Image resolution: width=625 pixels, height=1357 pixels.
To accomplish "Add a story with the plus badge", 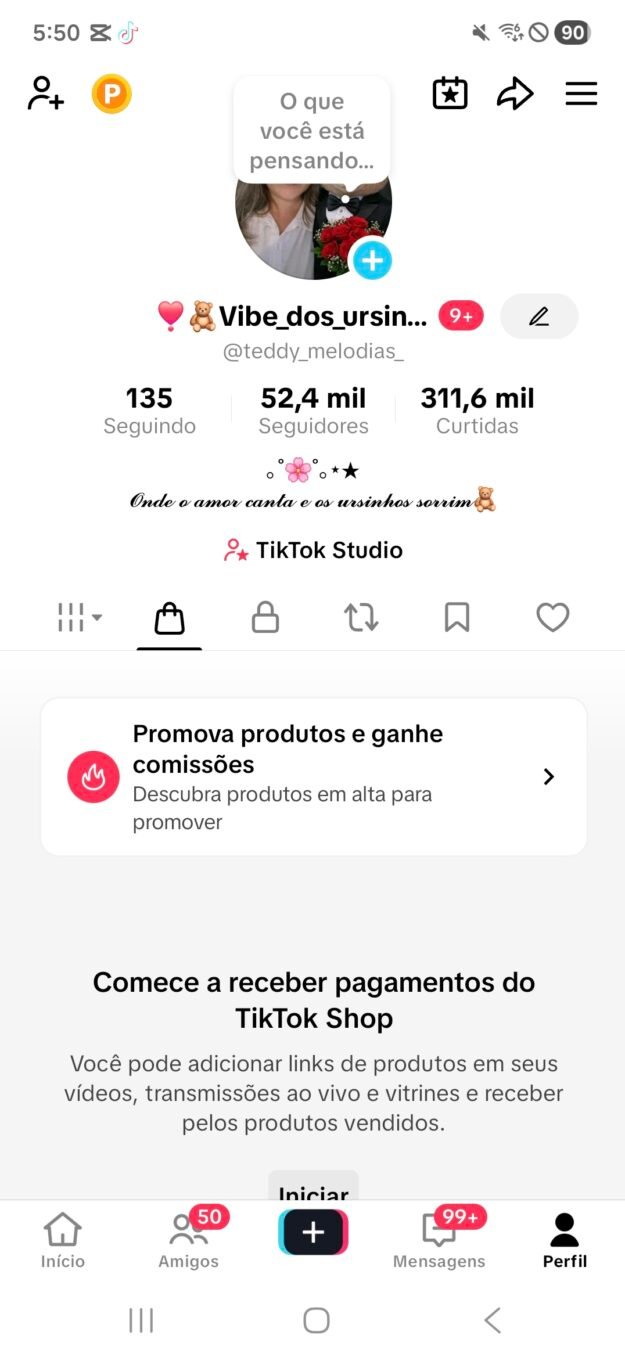I will (x=372, y=261).
